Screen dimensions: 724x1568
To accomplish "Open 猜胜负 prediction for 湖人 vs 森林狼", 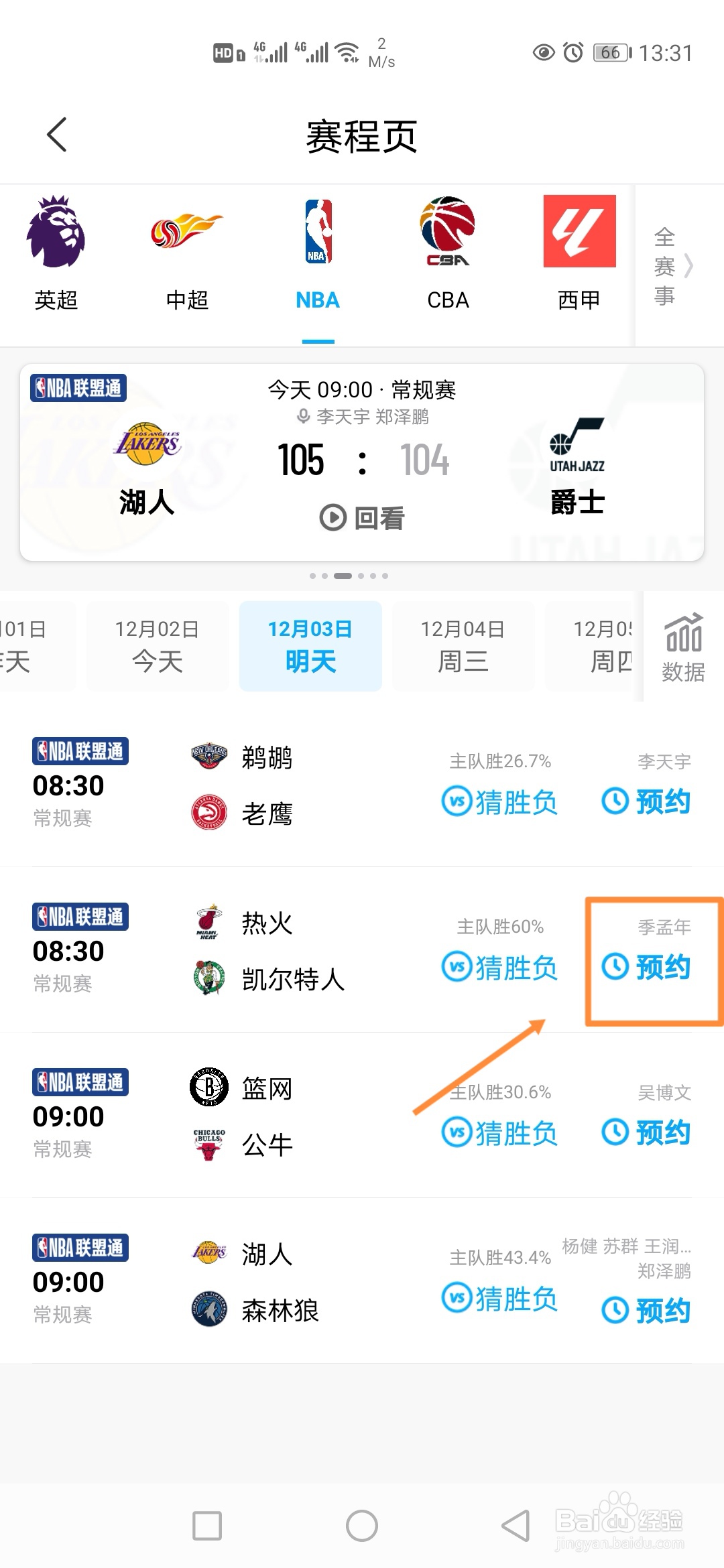I will click(500, 1299).
